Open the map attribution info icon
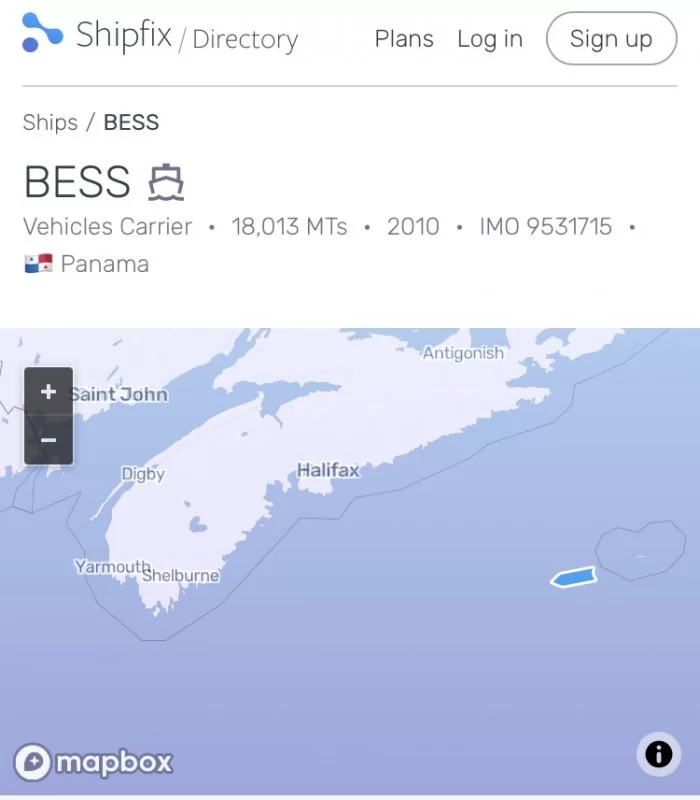Image resolution: width=700 pixels, height=800 pixels. tap(658, 754)
